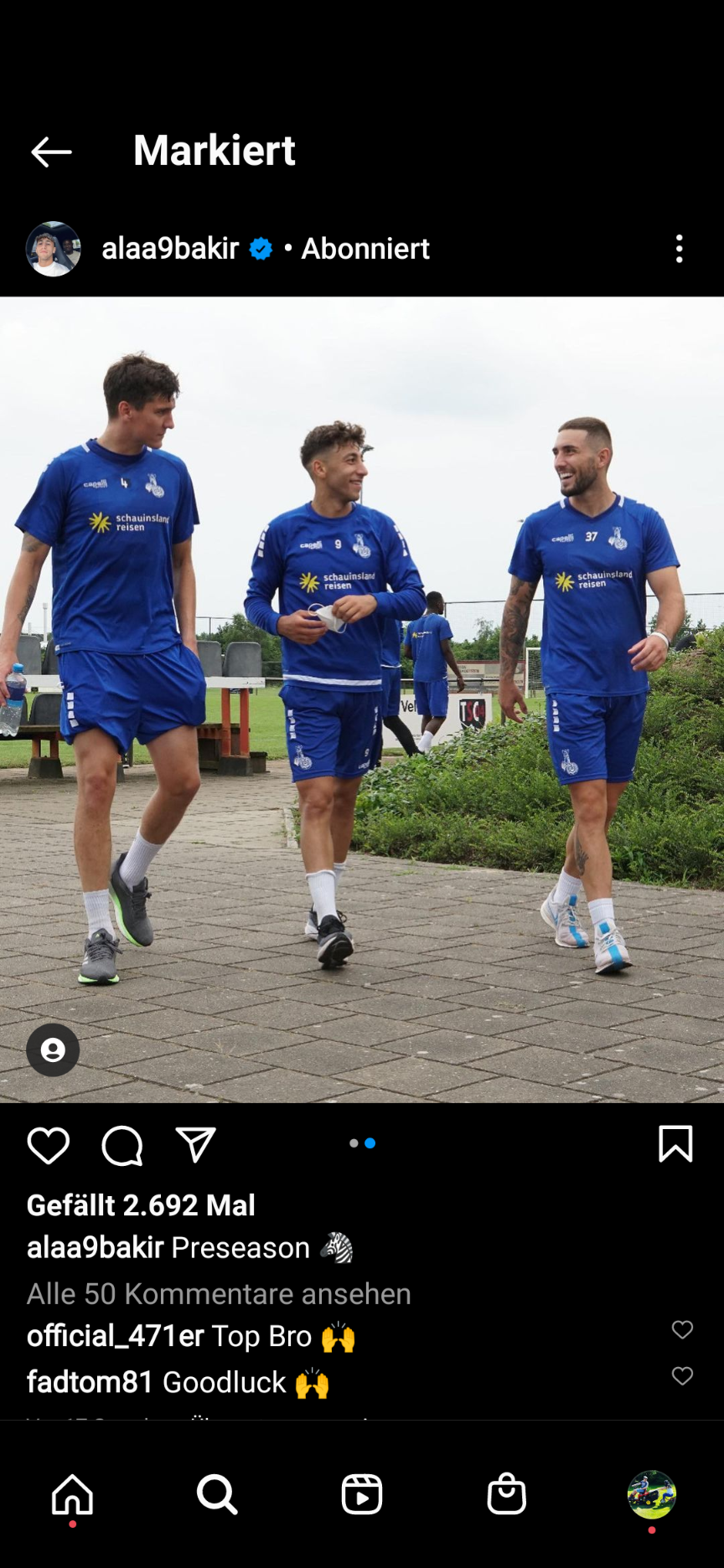
Task: Like fadtom81's Goodluck comment
Action: (x=683, y=1375)
